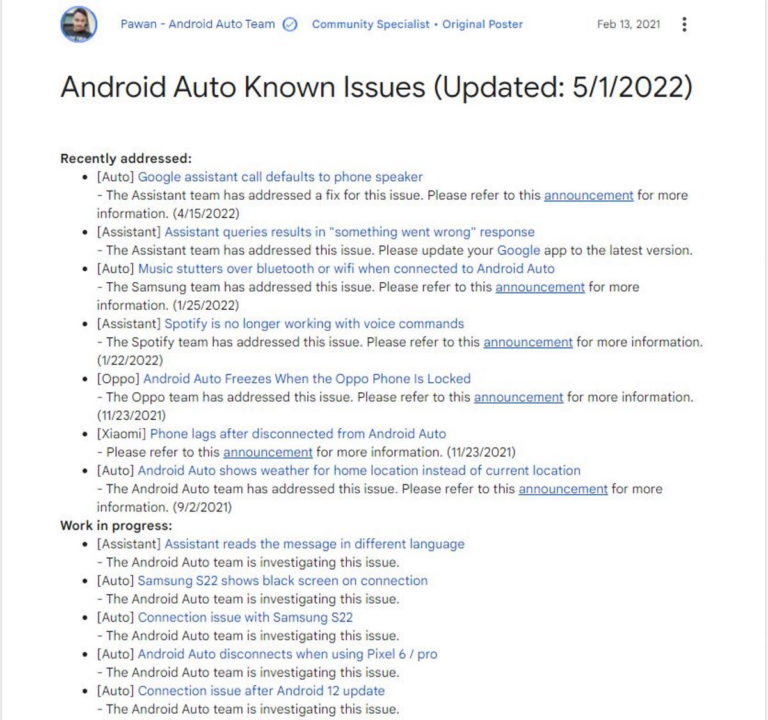Open 'Samsung S22 shows black screen on connection'
Screen dimensions: 768x720
pyautogui.click(x=282, y=580)
